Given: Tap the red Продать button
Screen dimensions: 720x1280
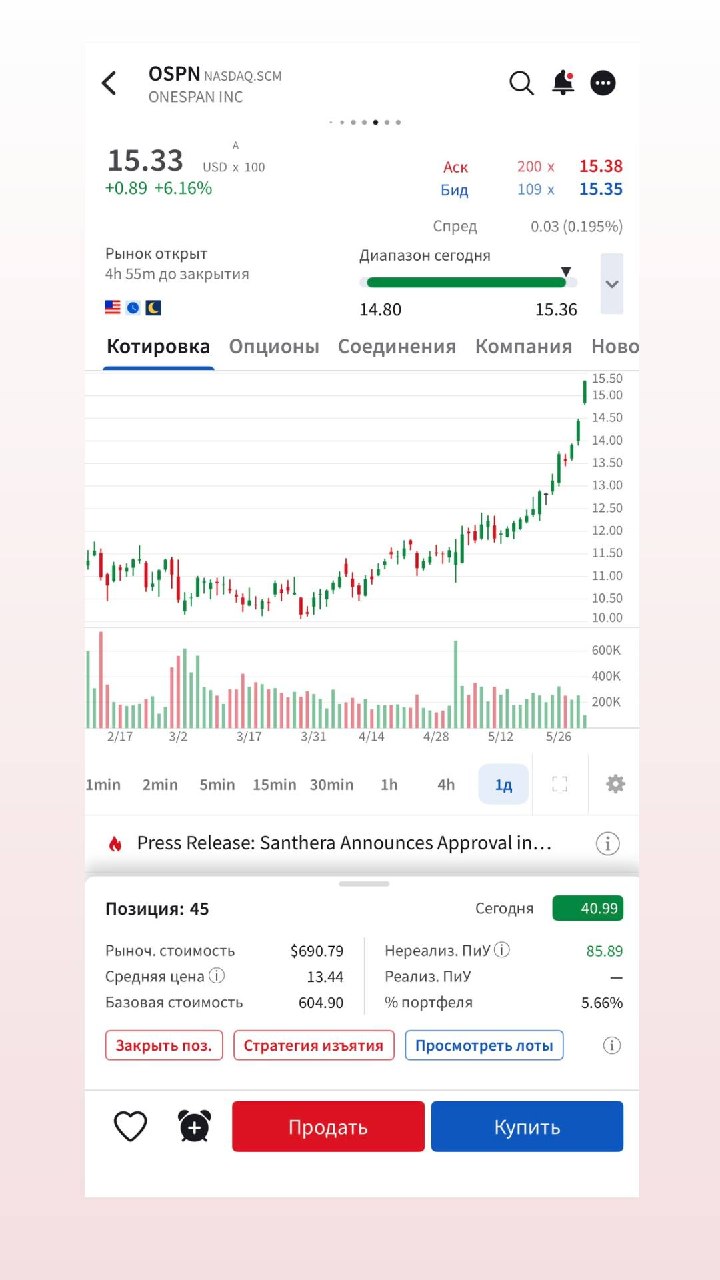Looking at the screenshot, I should click(328, 1127).
